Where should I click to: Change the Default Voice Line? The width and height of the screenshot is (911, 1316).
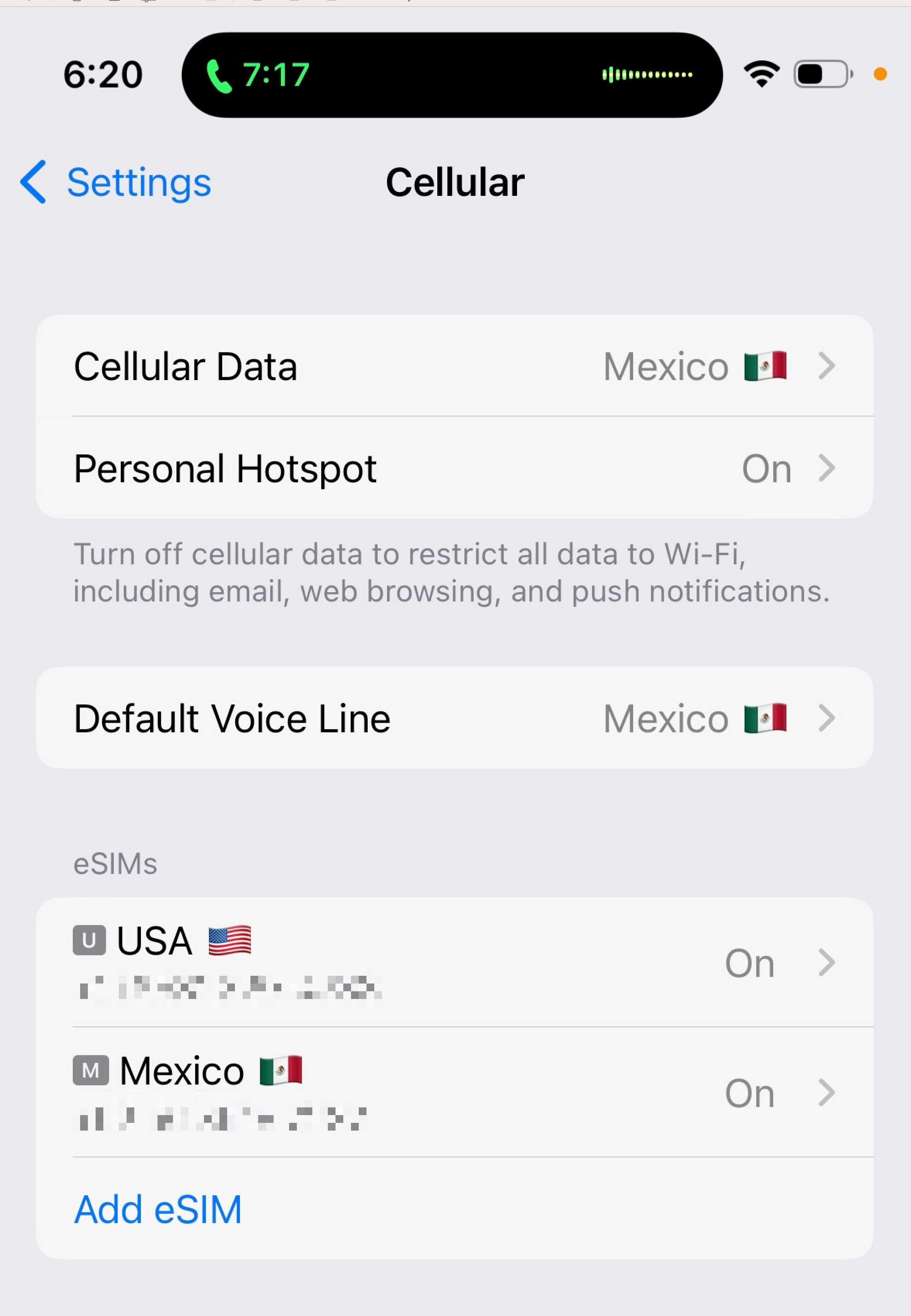pos(454,718)
